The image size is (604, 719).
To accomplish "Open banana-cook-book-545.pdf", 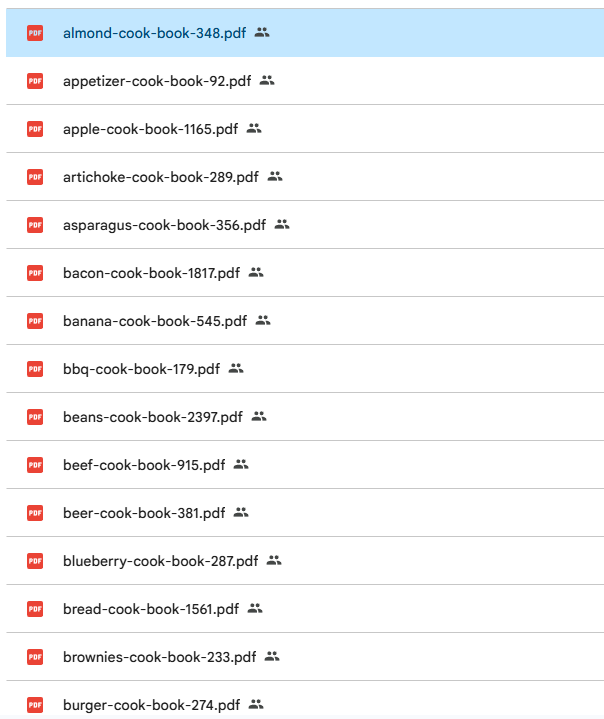I will pos(154,321).
